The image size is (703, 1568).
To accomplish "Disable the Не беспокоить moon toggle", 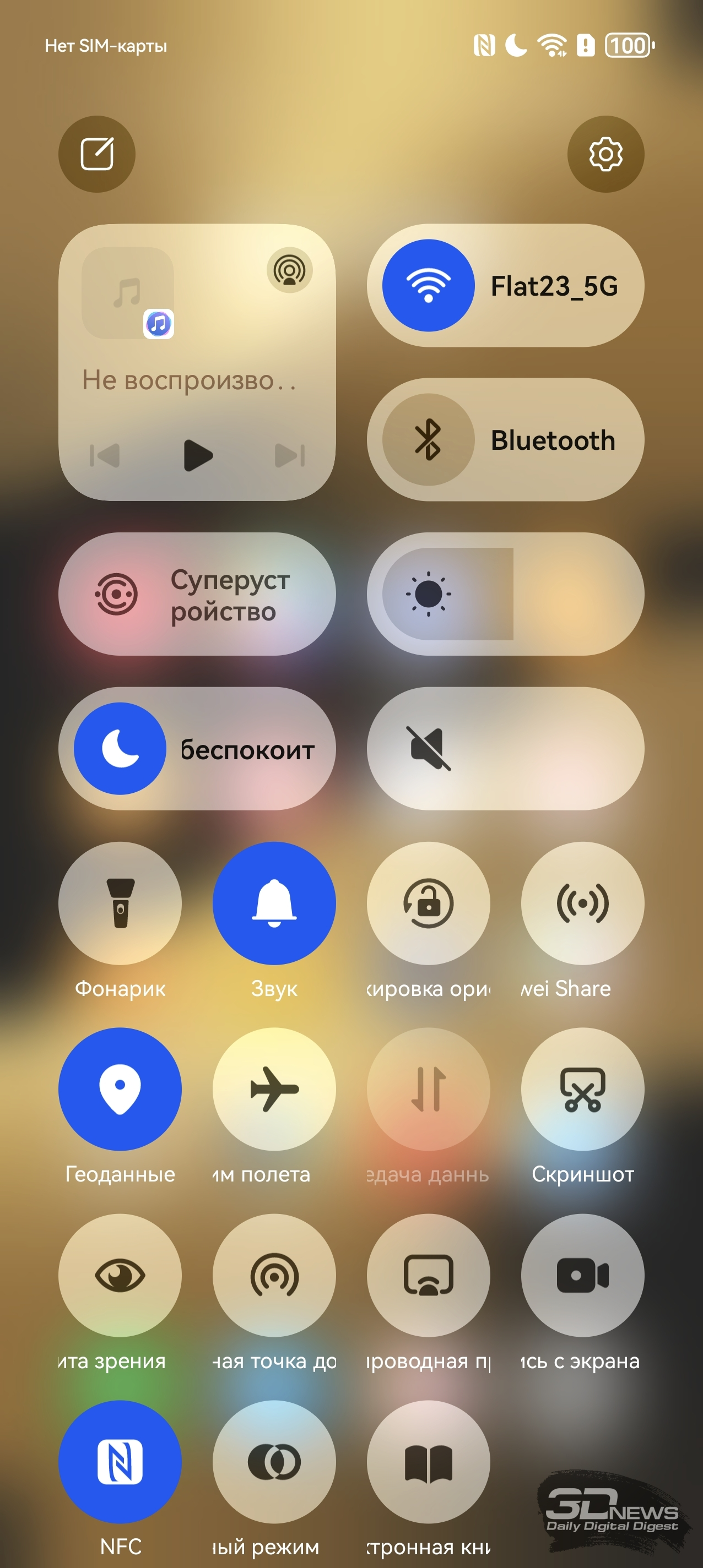I will (x=120, y=749).
